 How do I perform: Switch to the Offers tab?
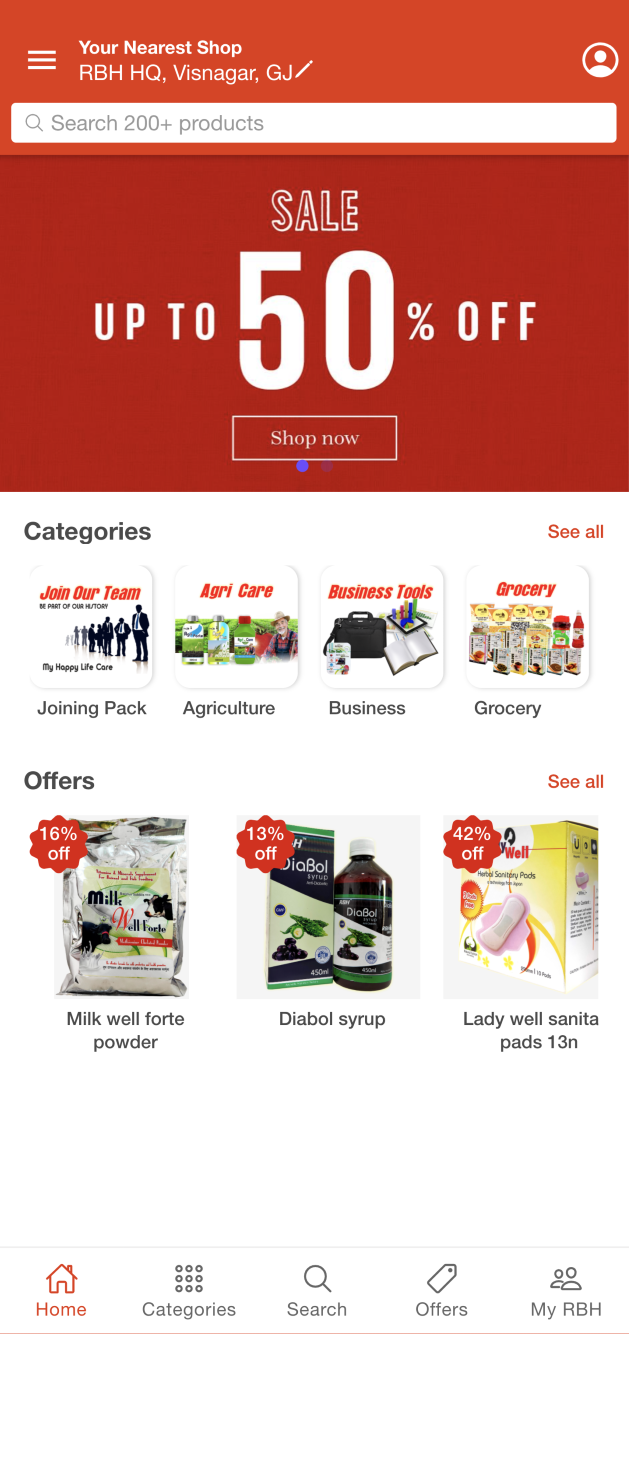point(441,1290)
